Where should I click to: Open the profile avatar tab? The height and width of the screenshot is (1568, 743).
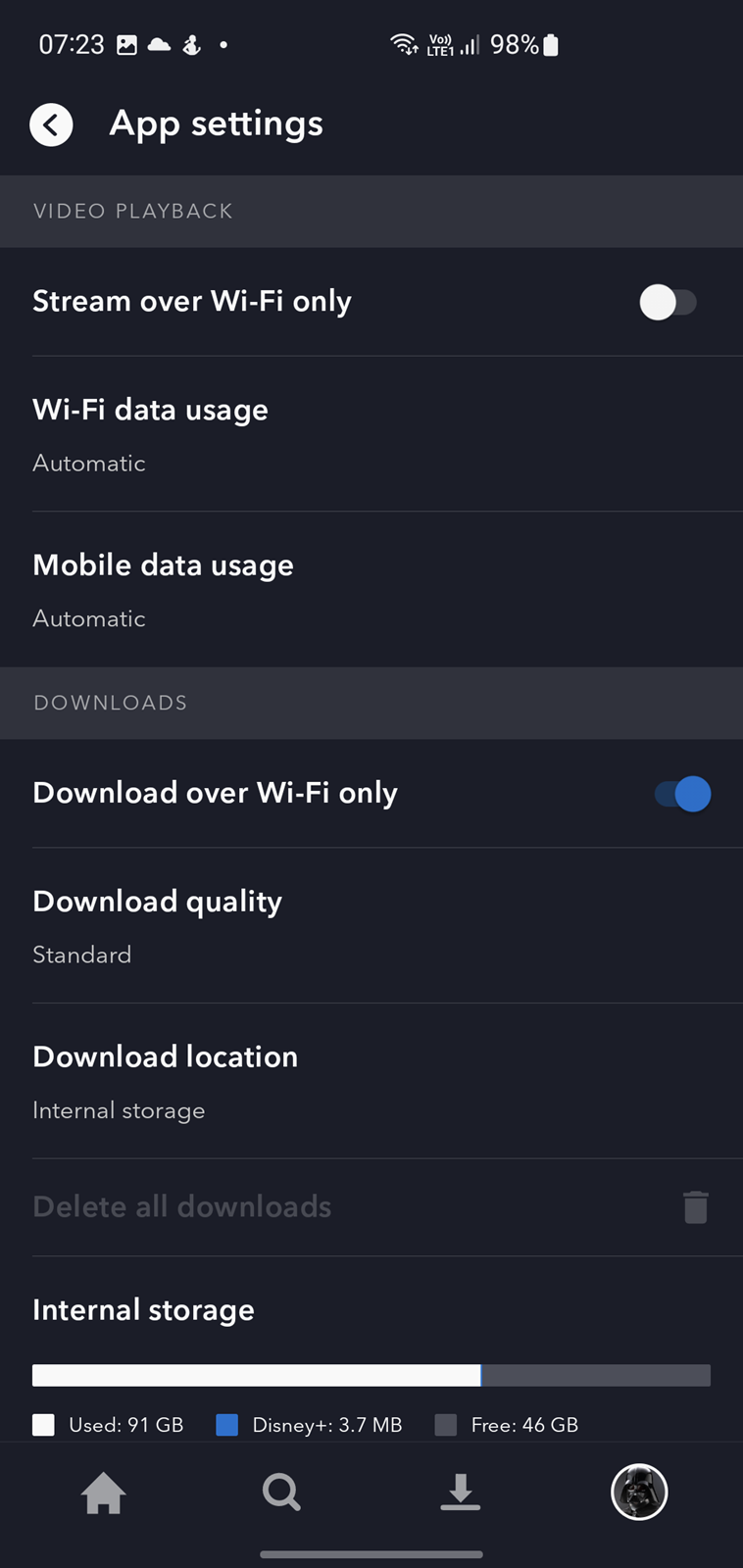[x=639, y=1493]
